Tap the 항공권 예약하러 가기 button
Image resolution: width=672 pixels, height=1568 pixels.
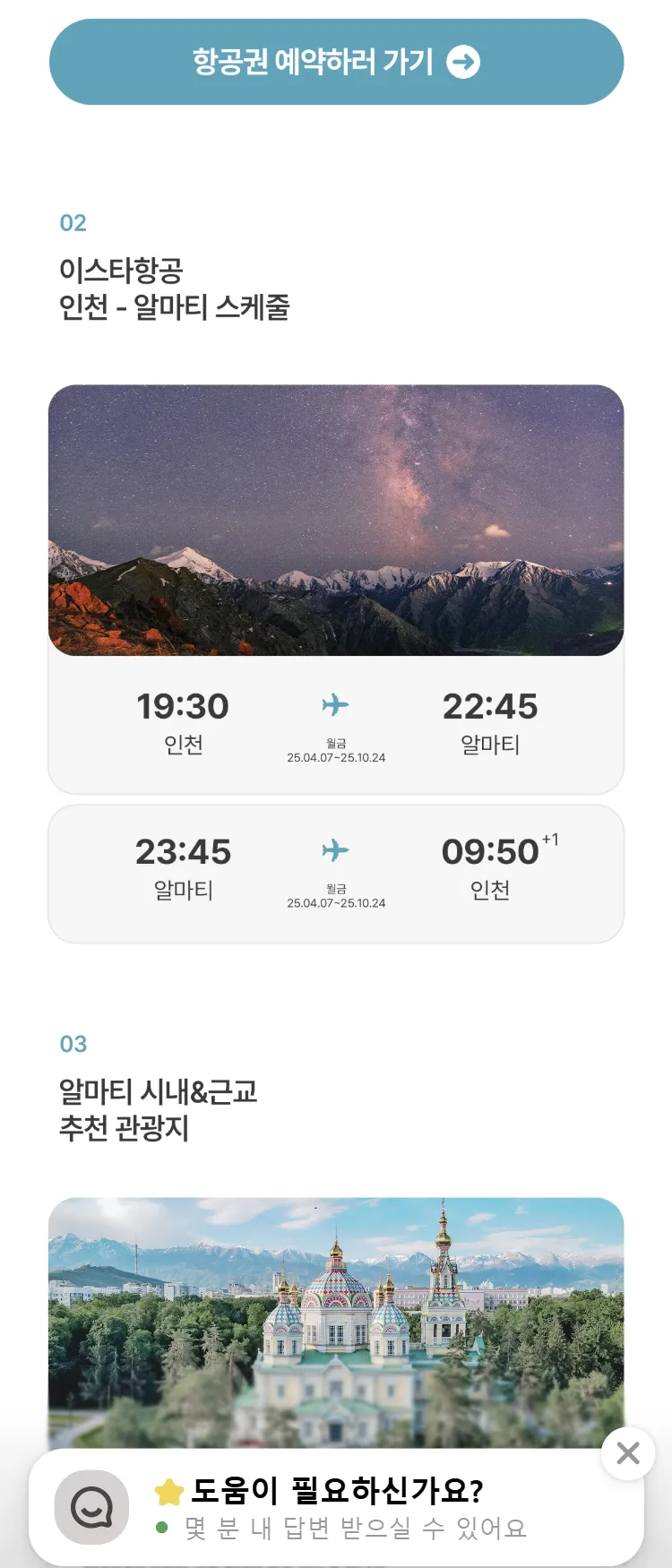coord(336,62)
